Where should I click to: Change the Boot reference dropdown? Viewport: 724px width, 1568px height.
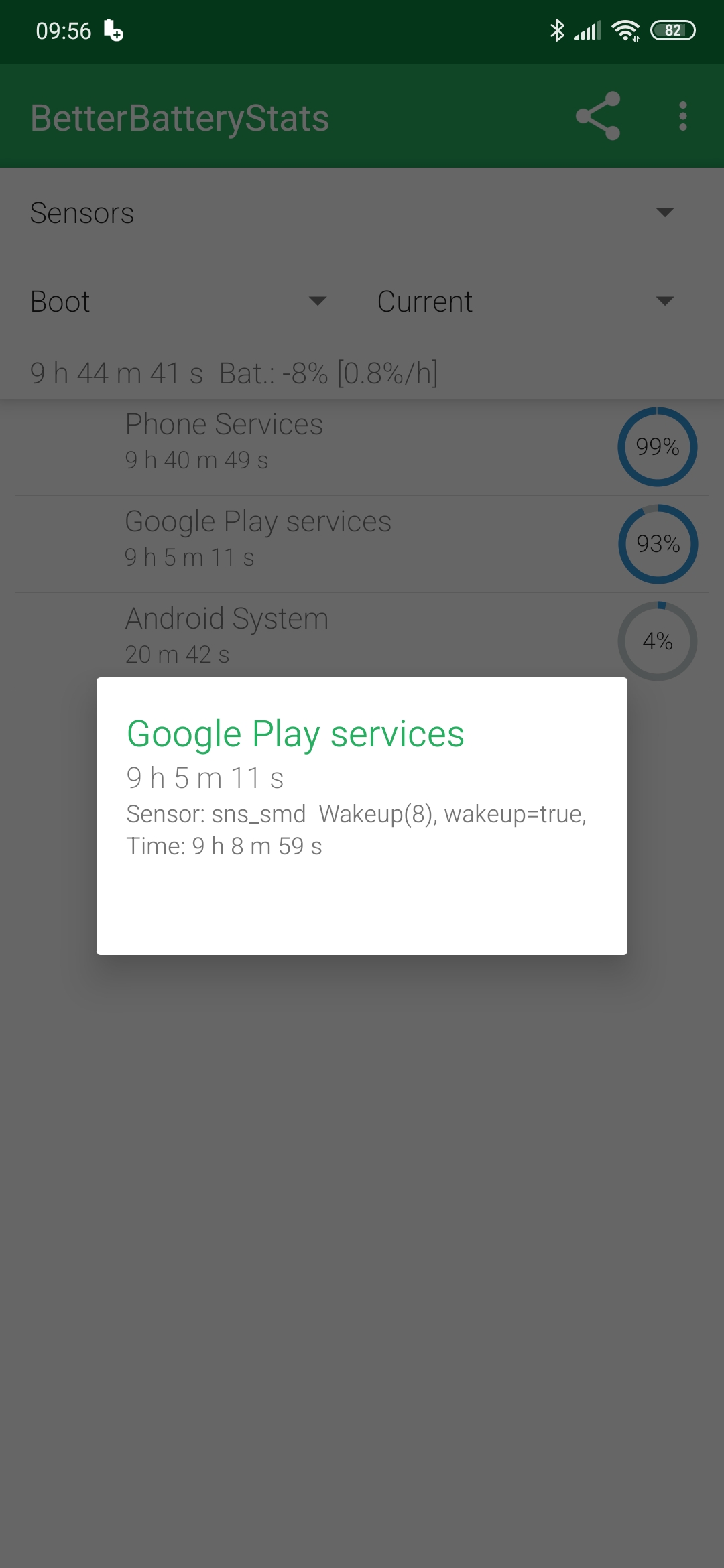point(178,302)
